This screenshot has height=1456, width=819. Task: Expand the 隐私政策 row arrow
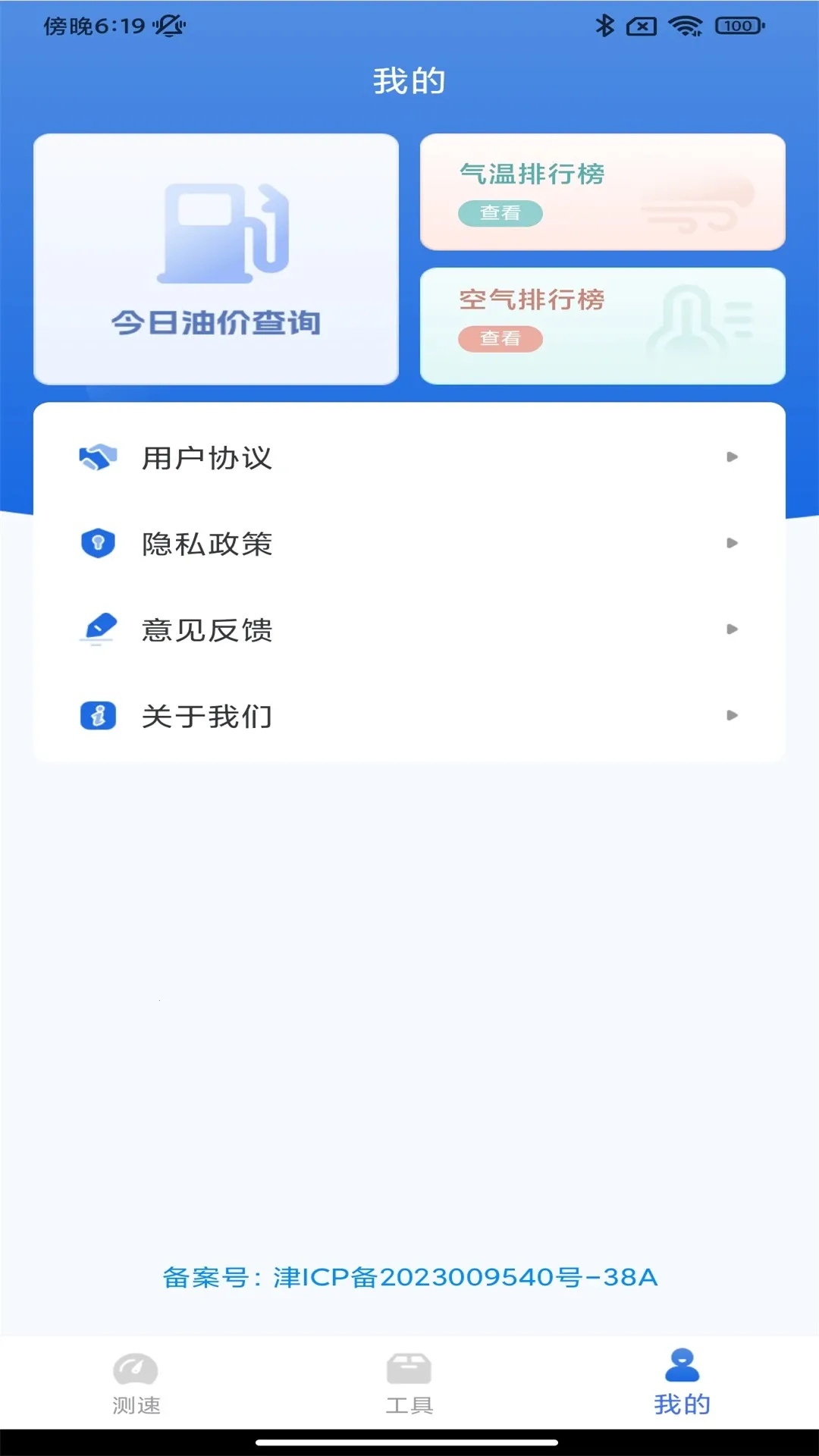732,543
